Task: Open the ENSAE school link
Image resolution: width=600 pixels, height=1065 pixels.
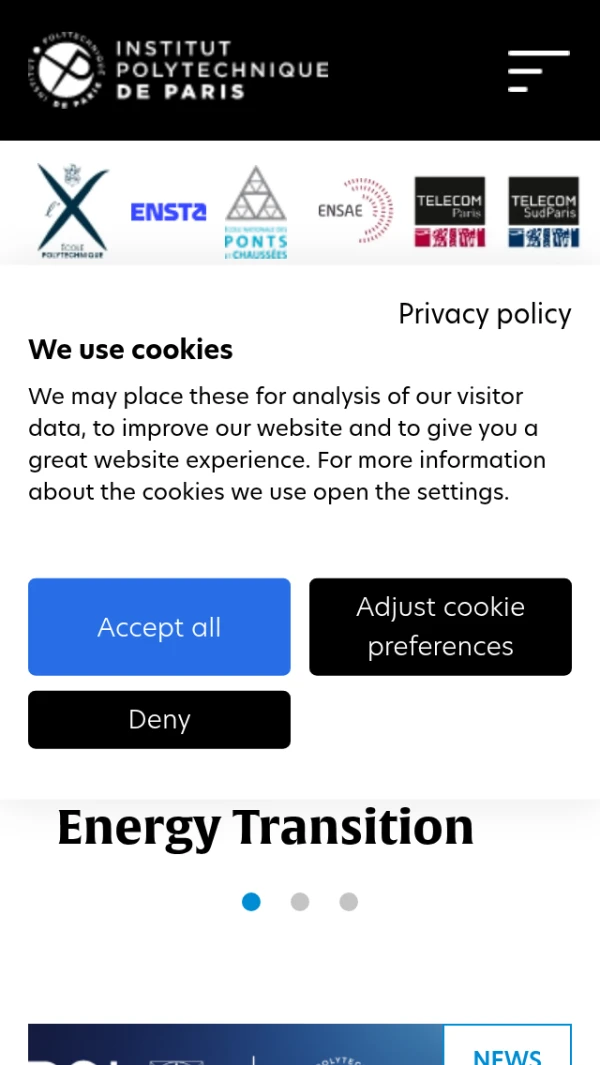Action: (x=355, y=211)
